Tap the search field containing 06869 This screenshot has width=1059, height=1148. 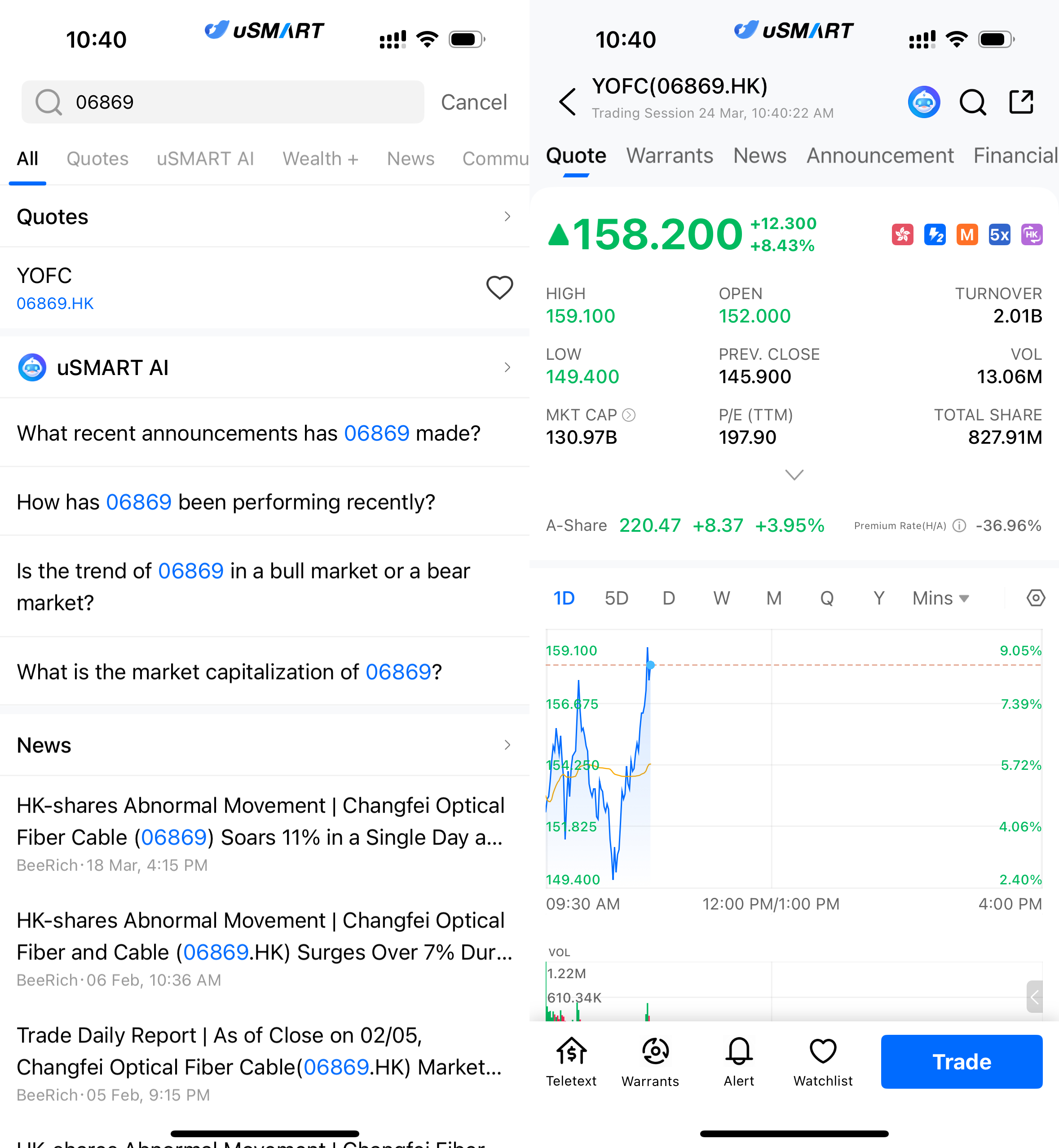(x=229, y=102)
